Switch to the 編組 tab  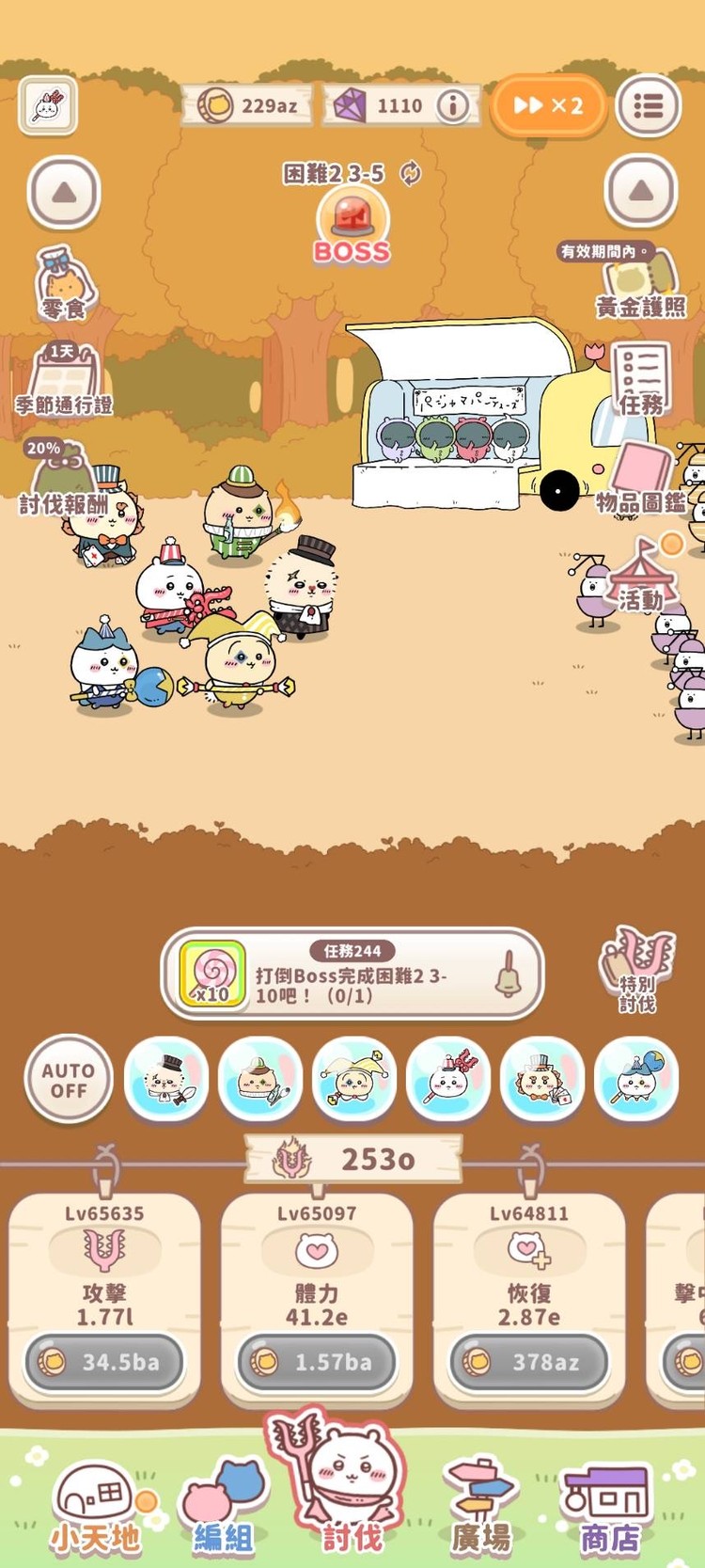pos(223,1505)
